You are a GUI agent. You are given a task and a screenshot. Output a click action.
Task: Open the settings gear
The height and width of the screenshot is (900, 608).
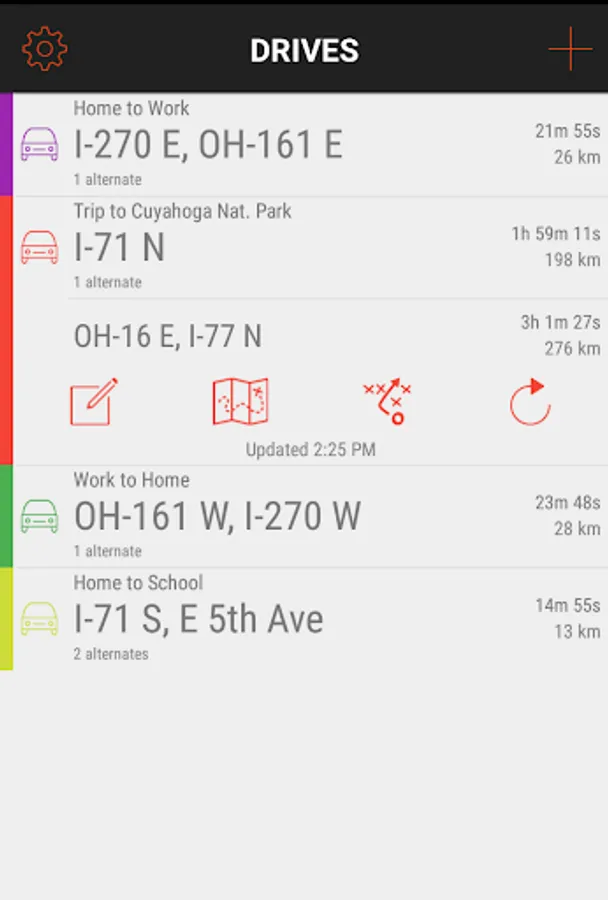(x=44, y=49)
